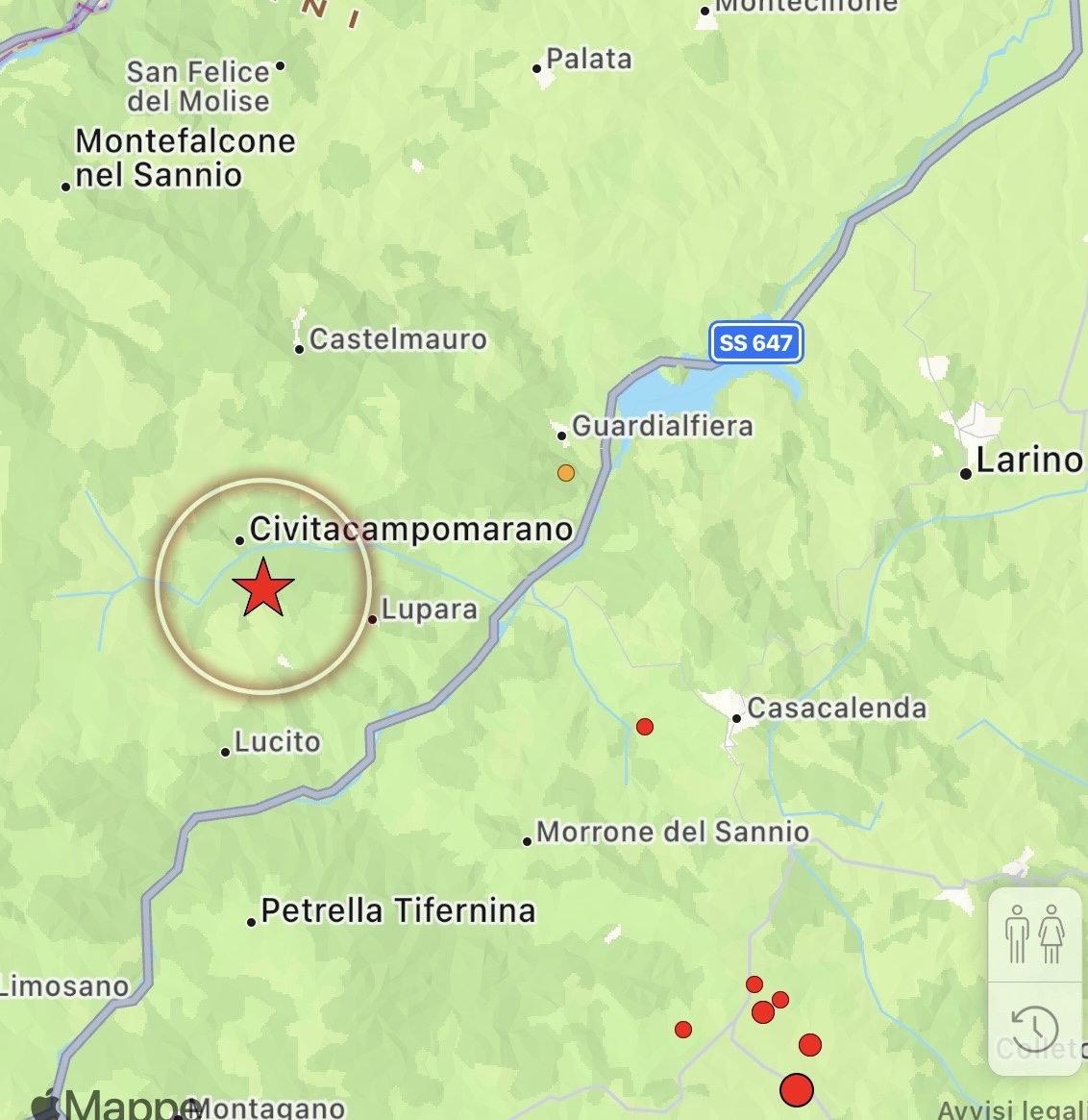Screen dimensions: 1088x1120
Task: Select the red earthquake dot west of Casacalenda
Action: (x=645, y=727)
